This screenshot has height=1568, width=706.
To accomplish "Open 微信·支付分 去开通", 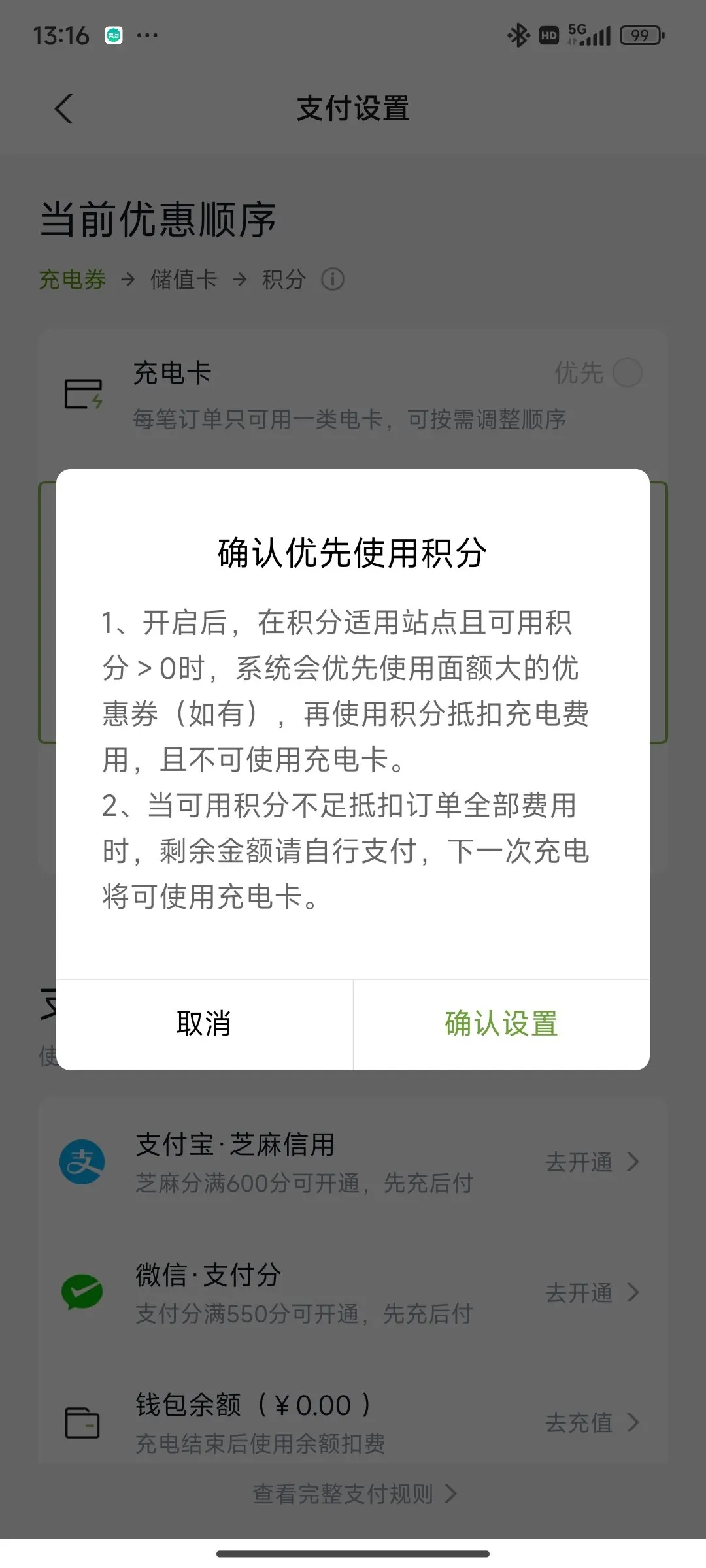I will [592, 1292].
